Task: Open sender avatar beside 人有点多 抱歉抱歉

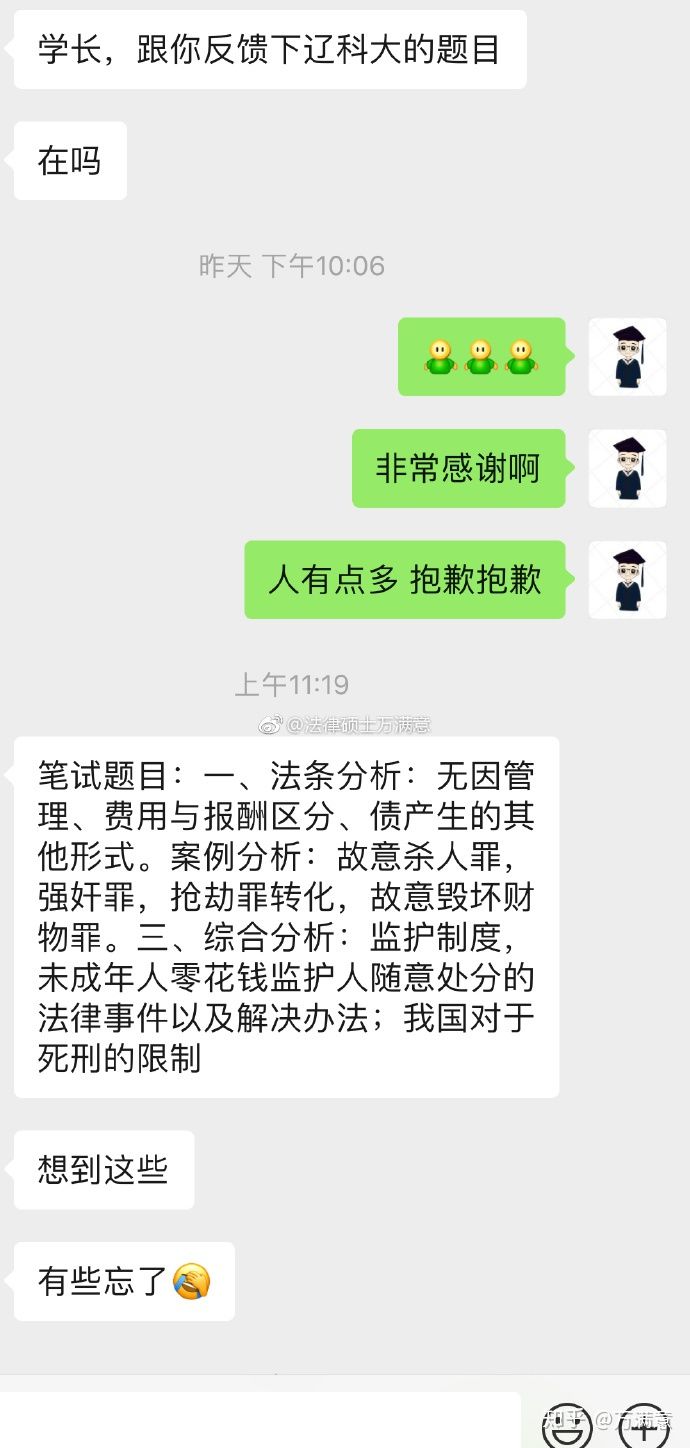Action: click(627, 580)
